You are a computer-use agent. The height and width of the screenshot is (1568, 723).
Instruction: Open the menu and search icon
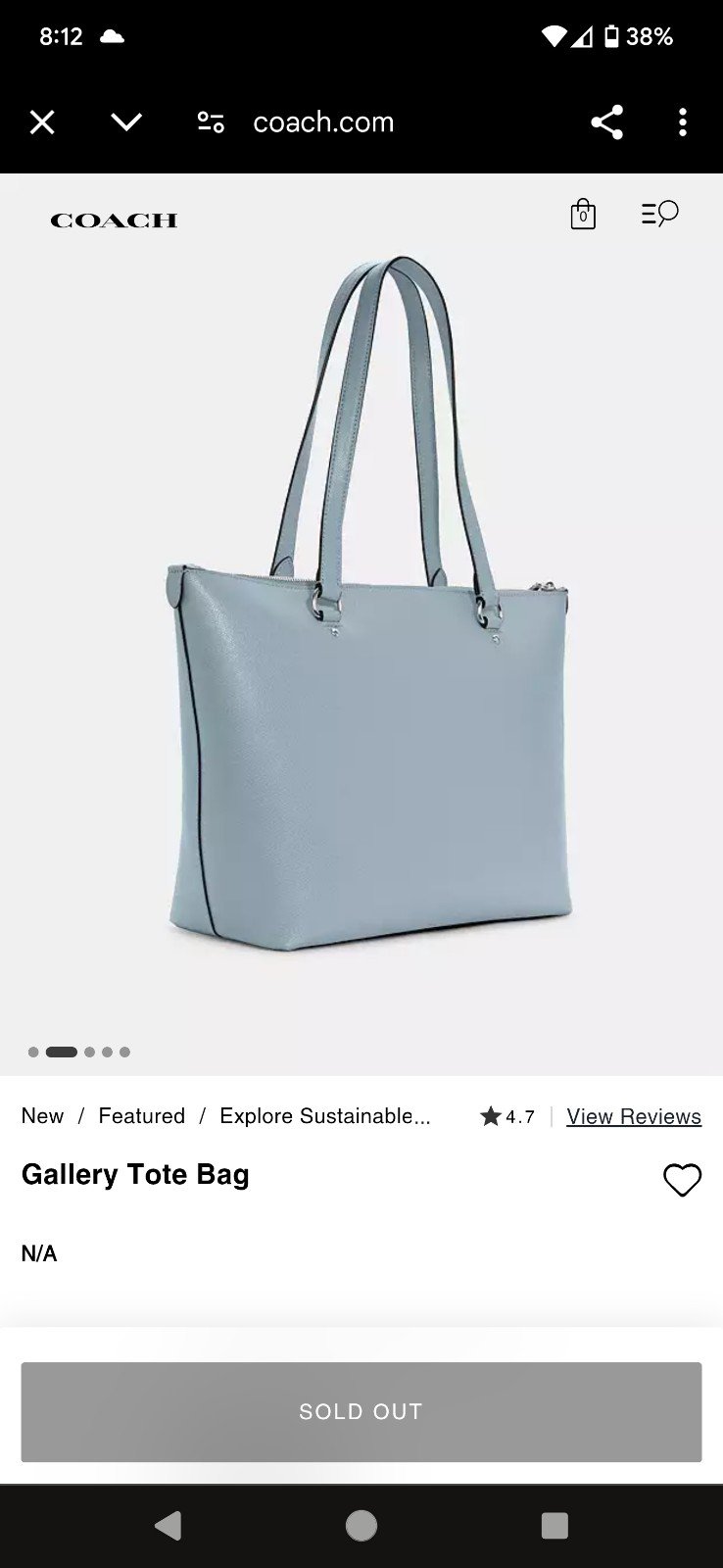[x=660, y=214]
